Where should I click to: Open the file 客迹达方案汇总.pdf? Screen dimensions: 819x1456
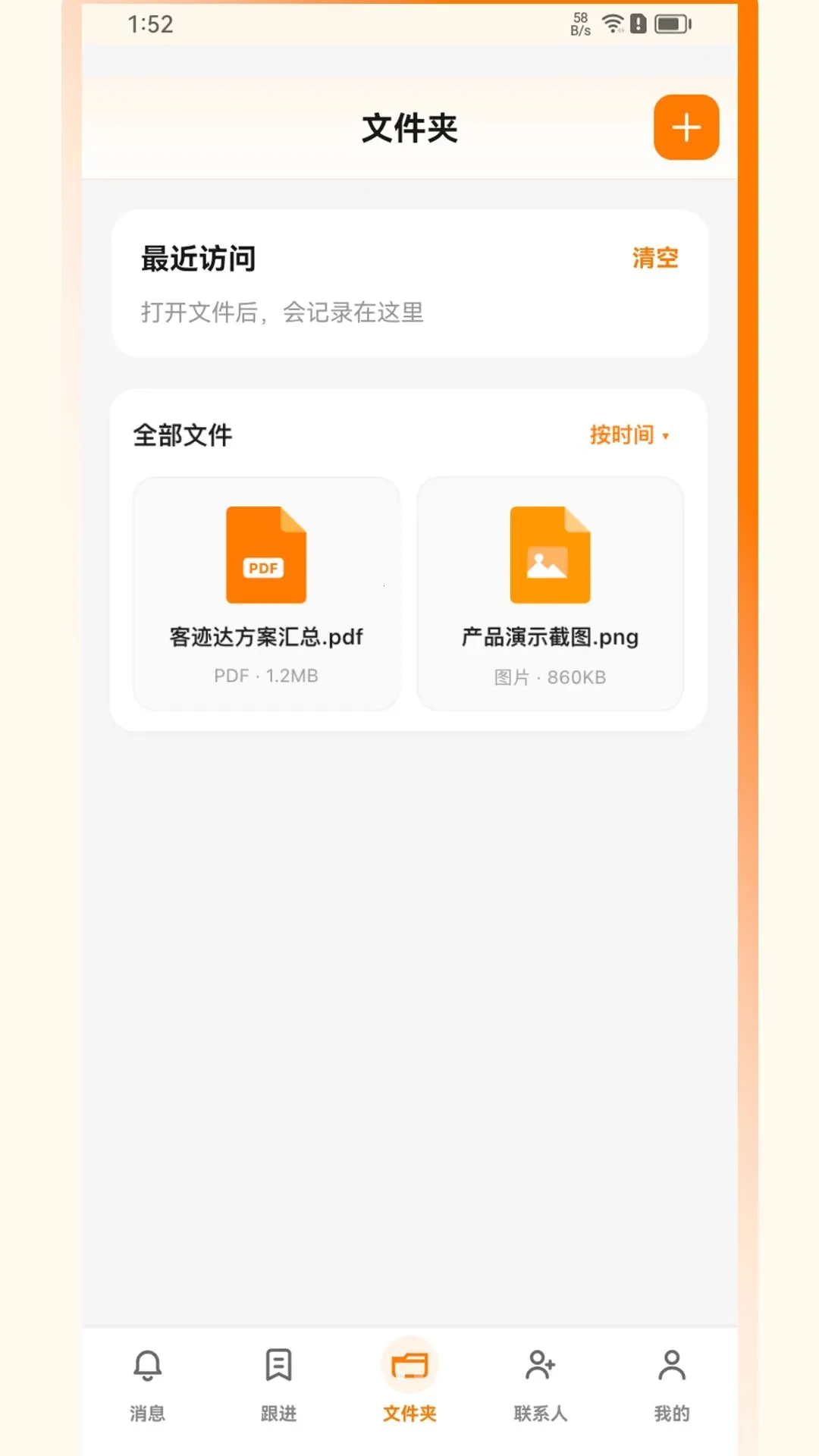266,594
